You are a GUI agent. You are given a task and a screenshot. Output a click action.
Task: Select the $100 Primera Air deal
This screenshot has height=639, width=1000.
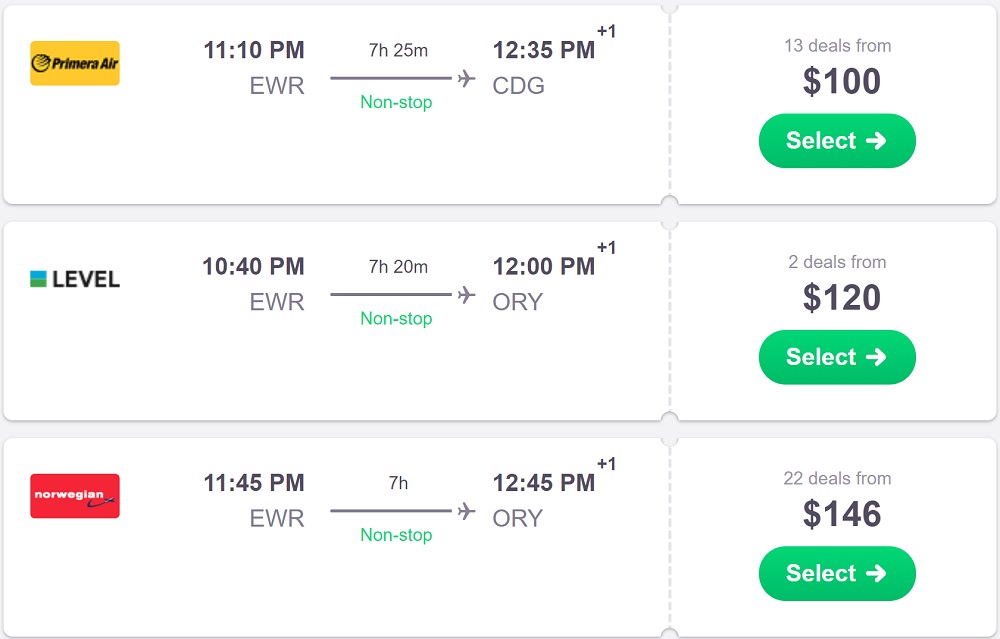[837, 141]
